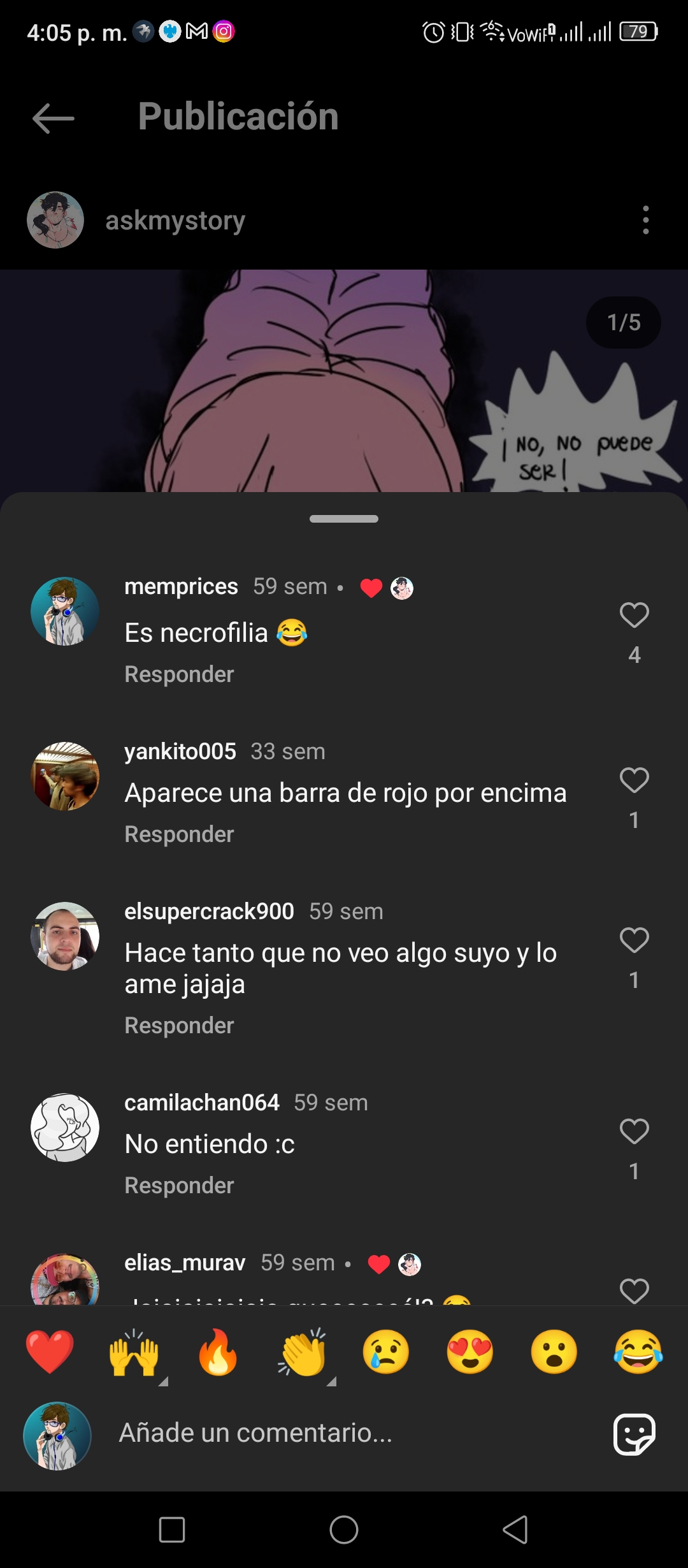Like camilachan064's "No entiendo" comment
The image size is (688, 1568).
point(634,1131)
